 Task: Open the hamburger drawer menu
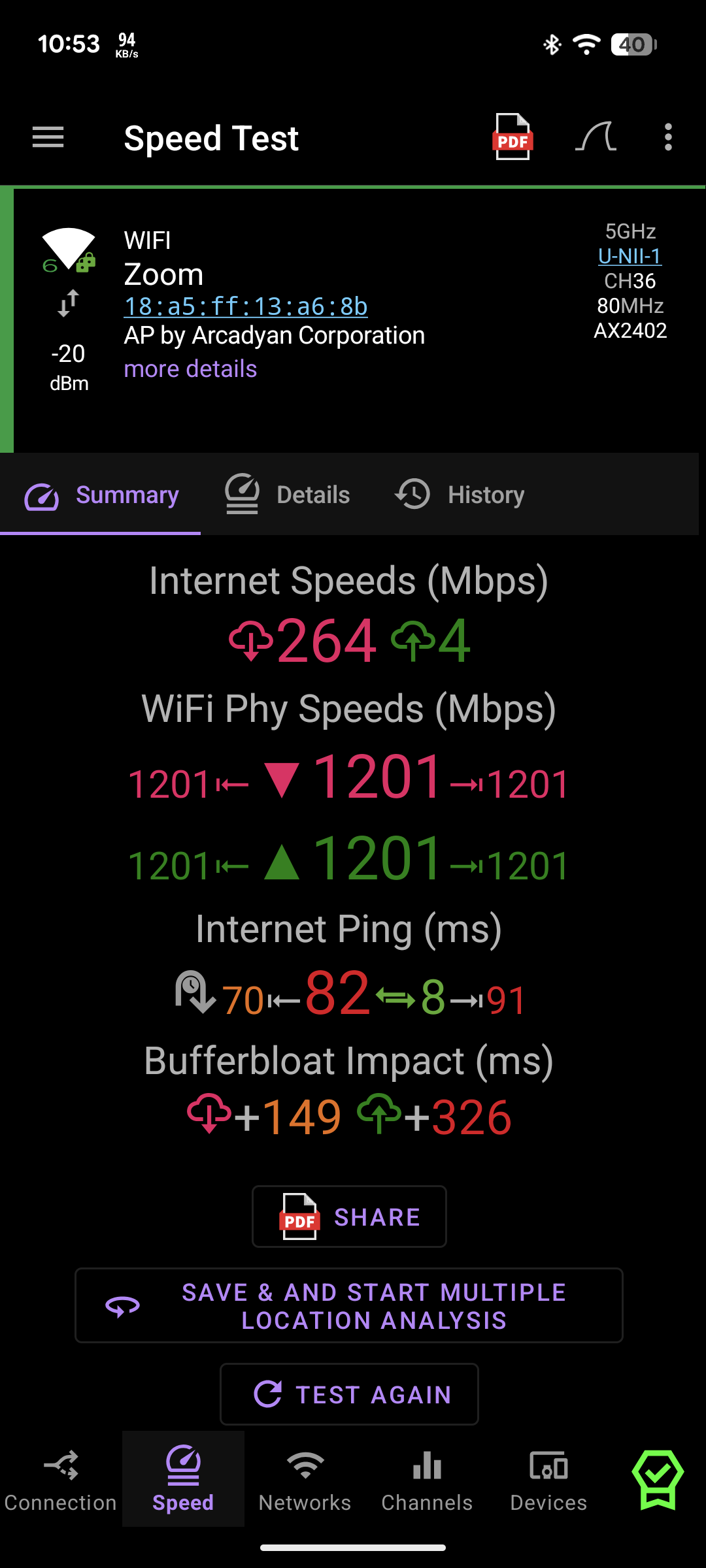coord(48,137)
